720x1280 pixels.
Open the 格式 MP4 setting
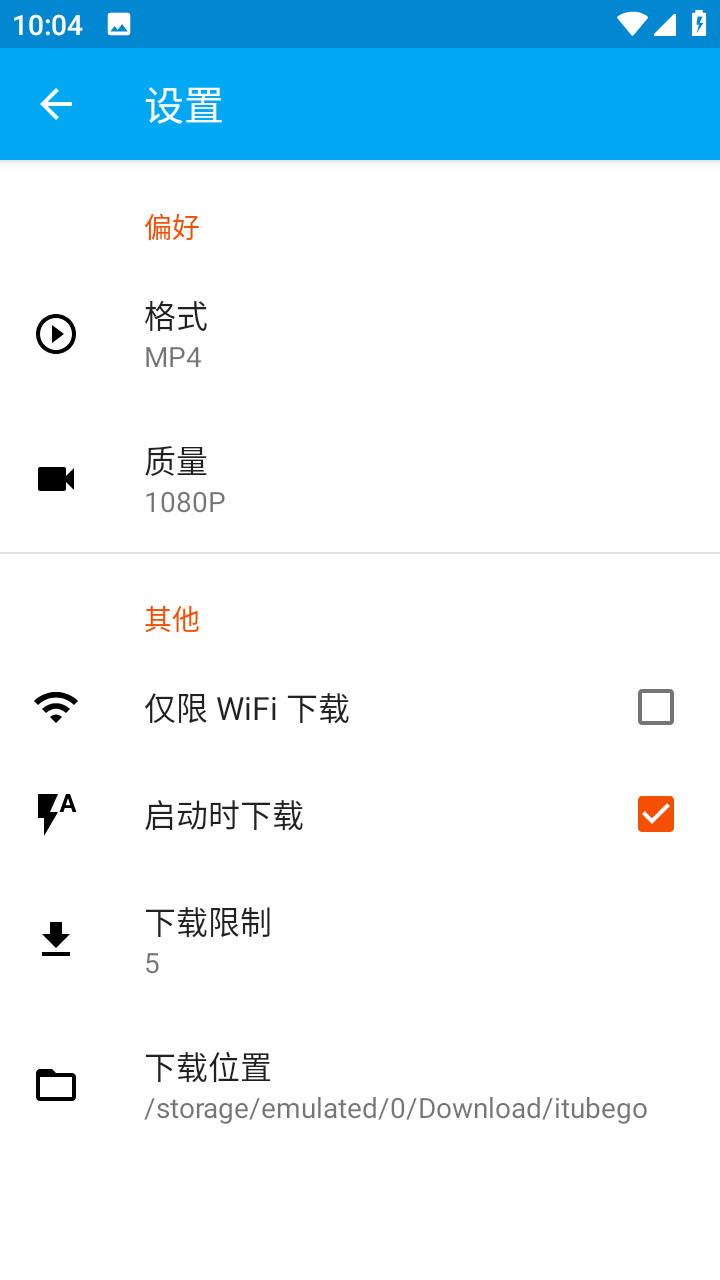click(360, 335)
